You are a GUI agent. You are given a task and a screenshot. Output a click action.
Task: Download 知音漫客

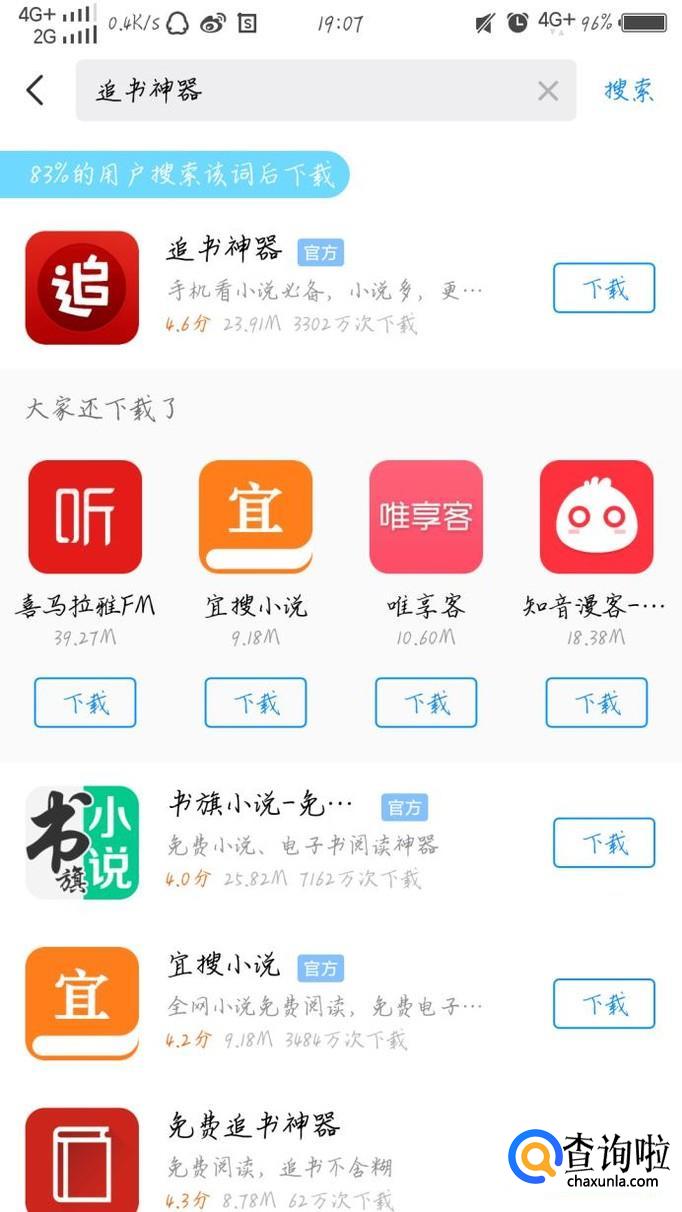597,703
